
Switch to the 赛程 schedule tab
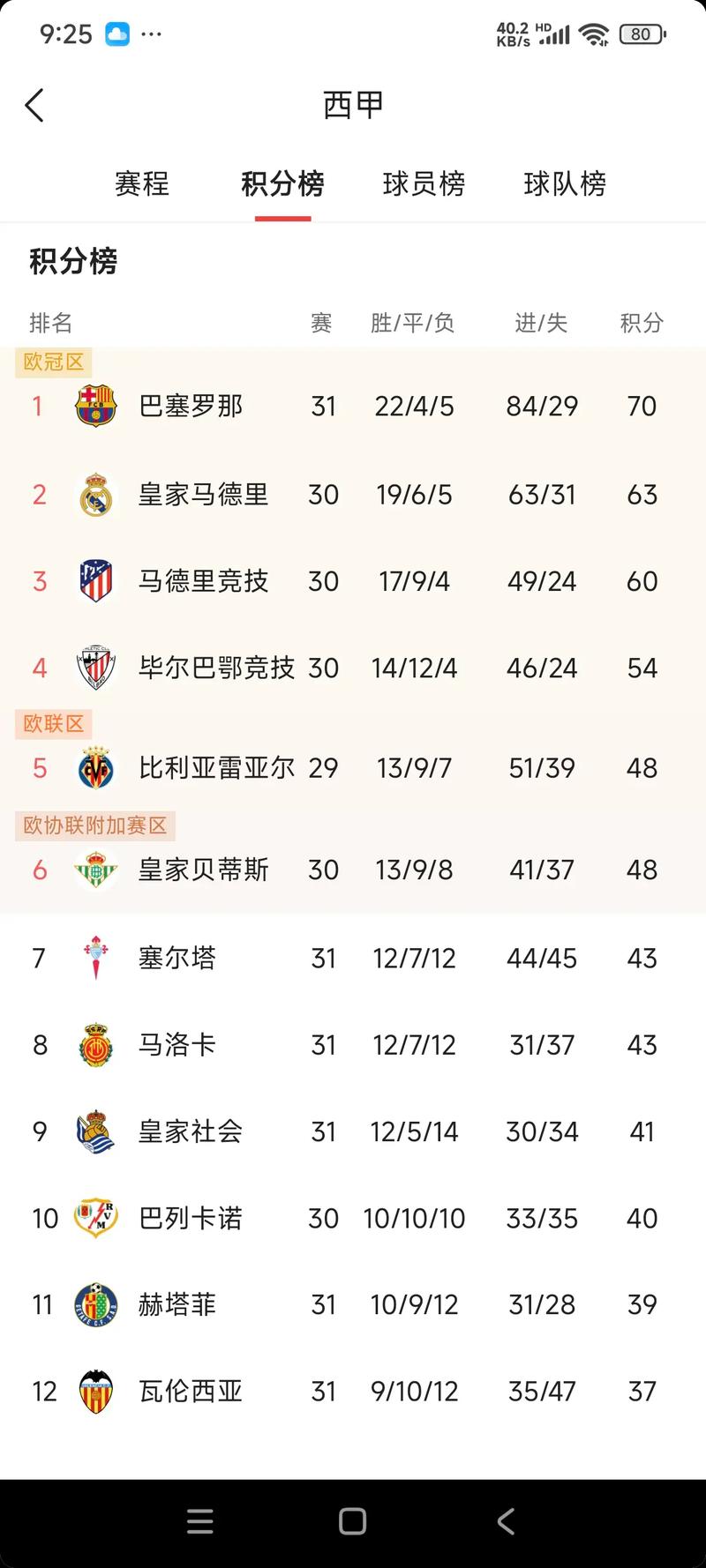pos(141,184)
